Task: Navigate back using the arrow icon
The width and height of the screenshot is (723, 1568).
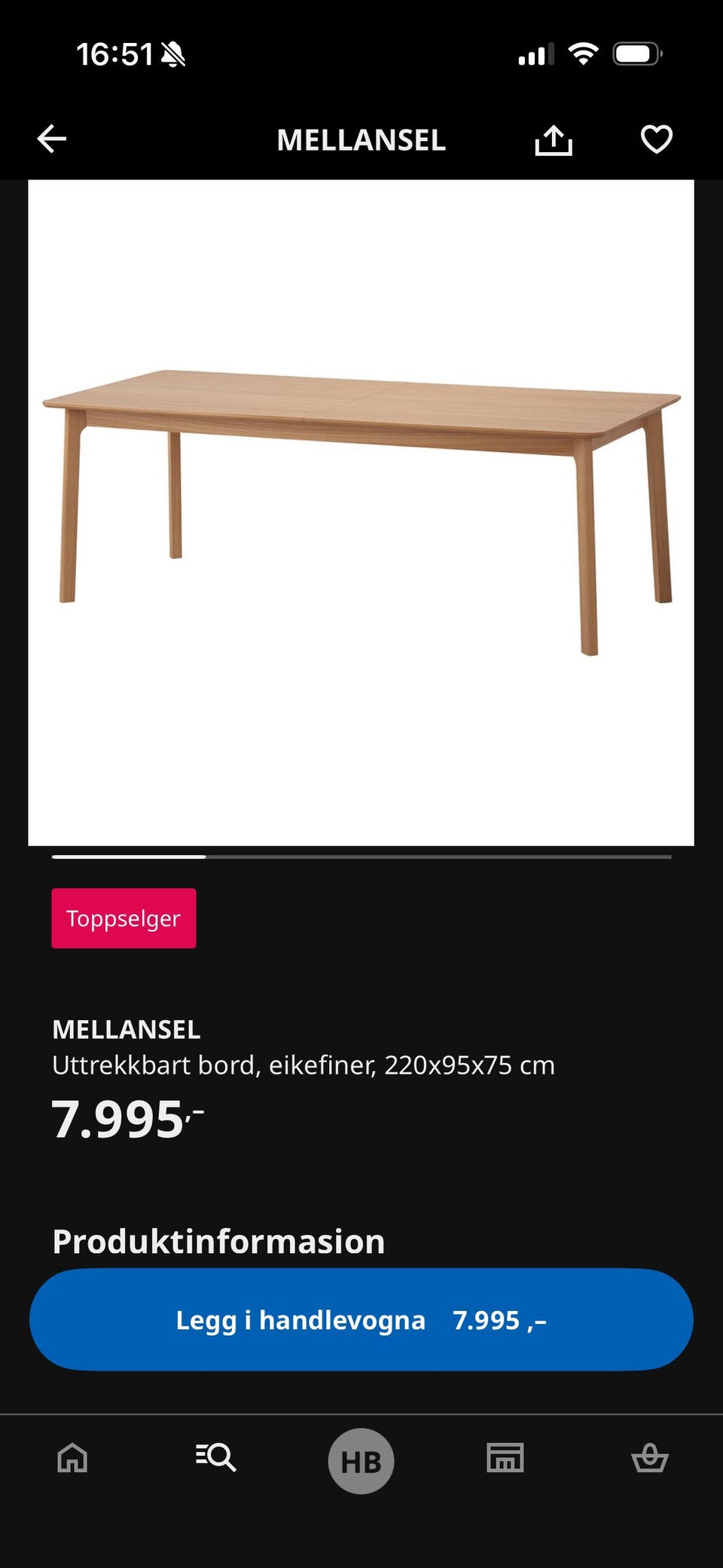Action: click(x=50, y=139)
